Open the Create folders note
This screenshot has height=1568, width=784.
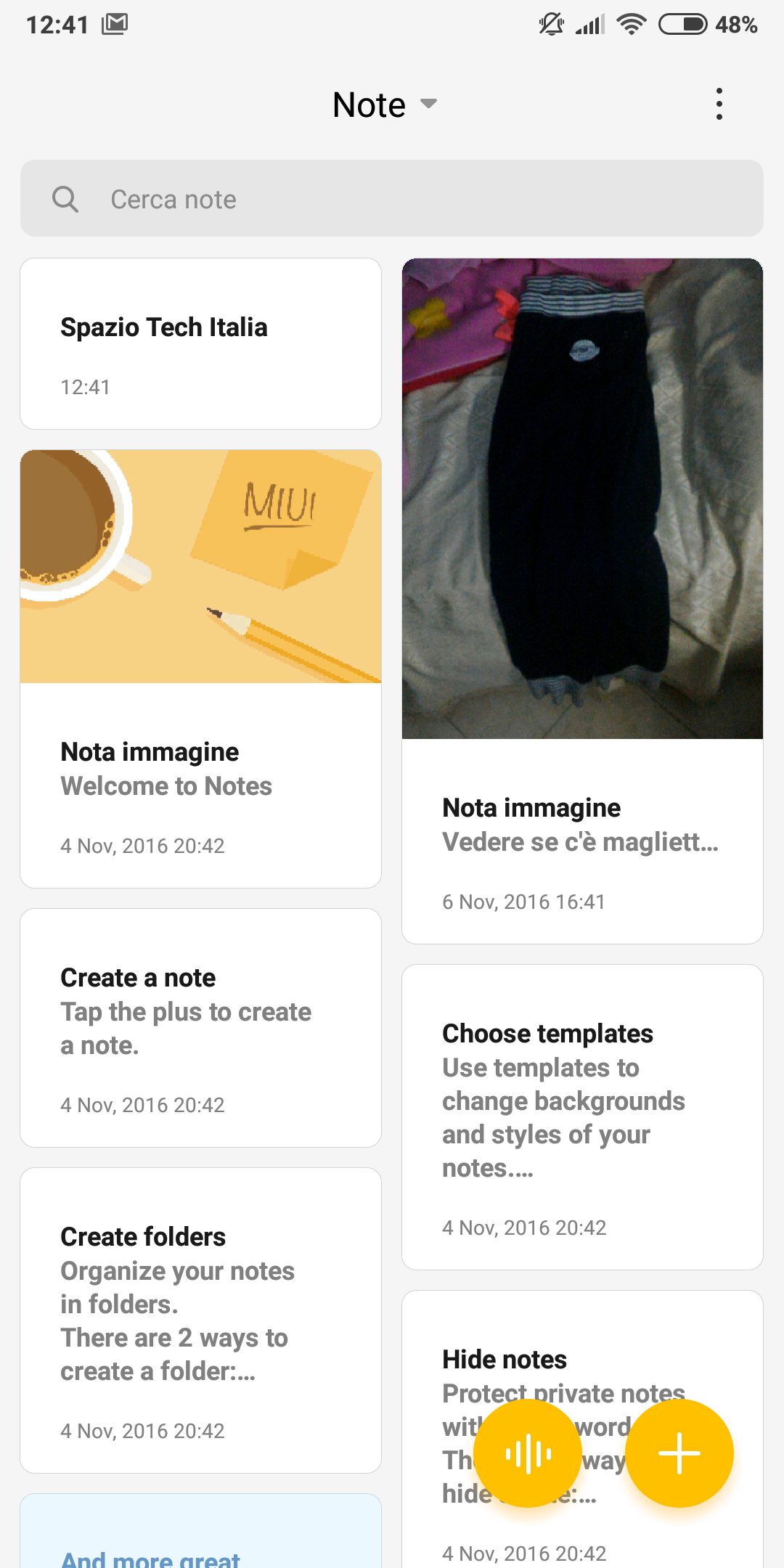tap(200, 1320)
